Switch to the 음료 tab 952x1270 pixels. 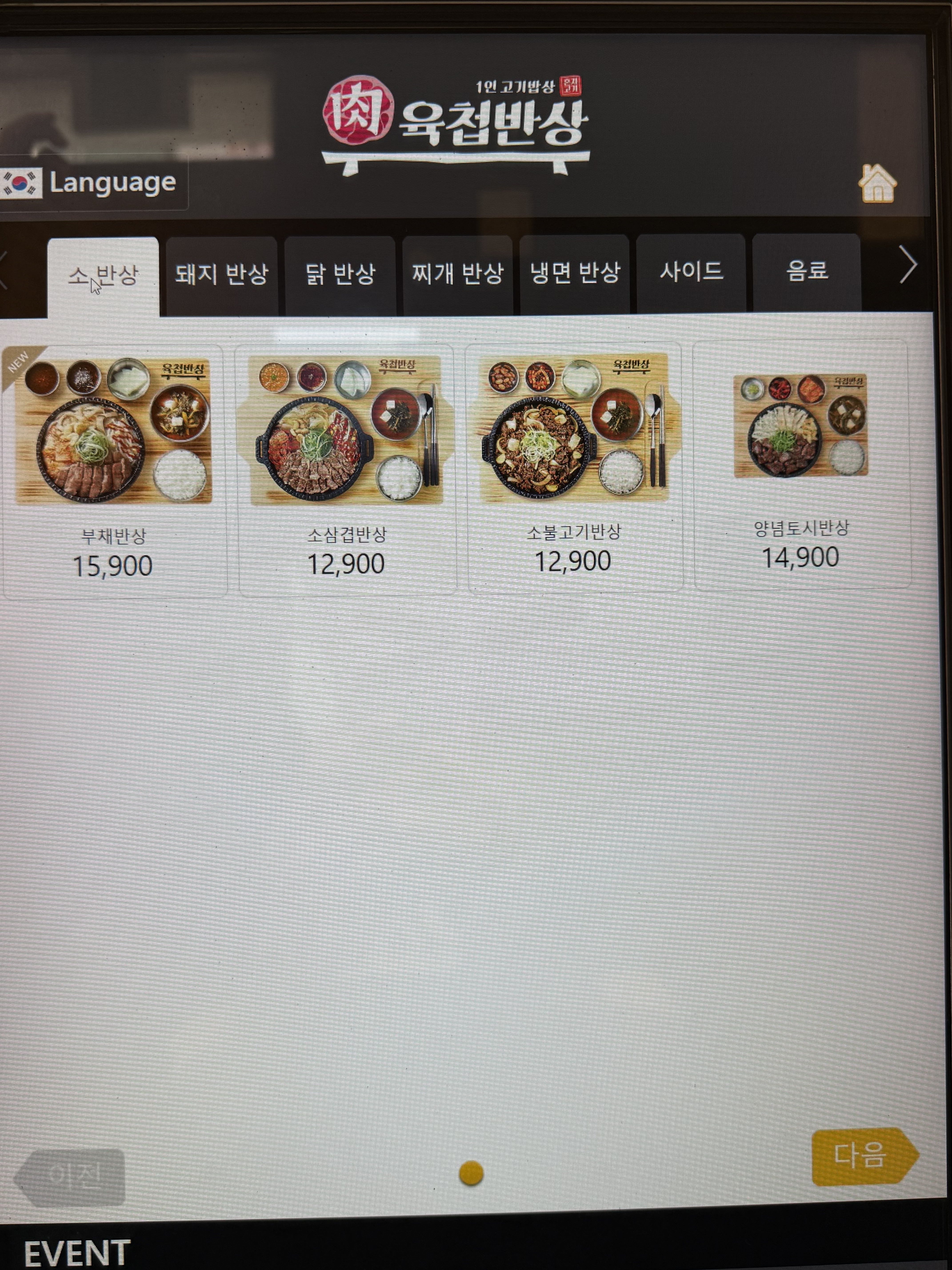pyautogui.click(x=807, y=270)
